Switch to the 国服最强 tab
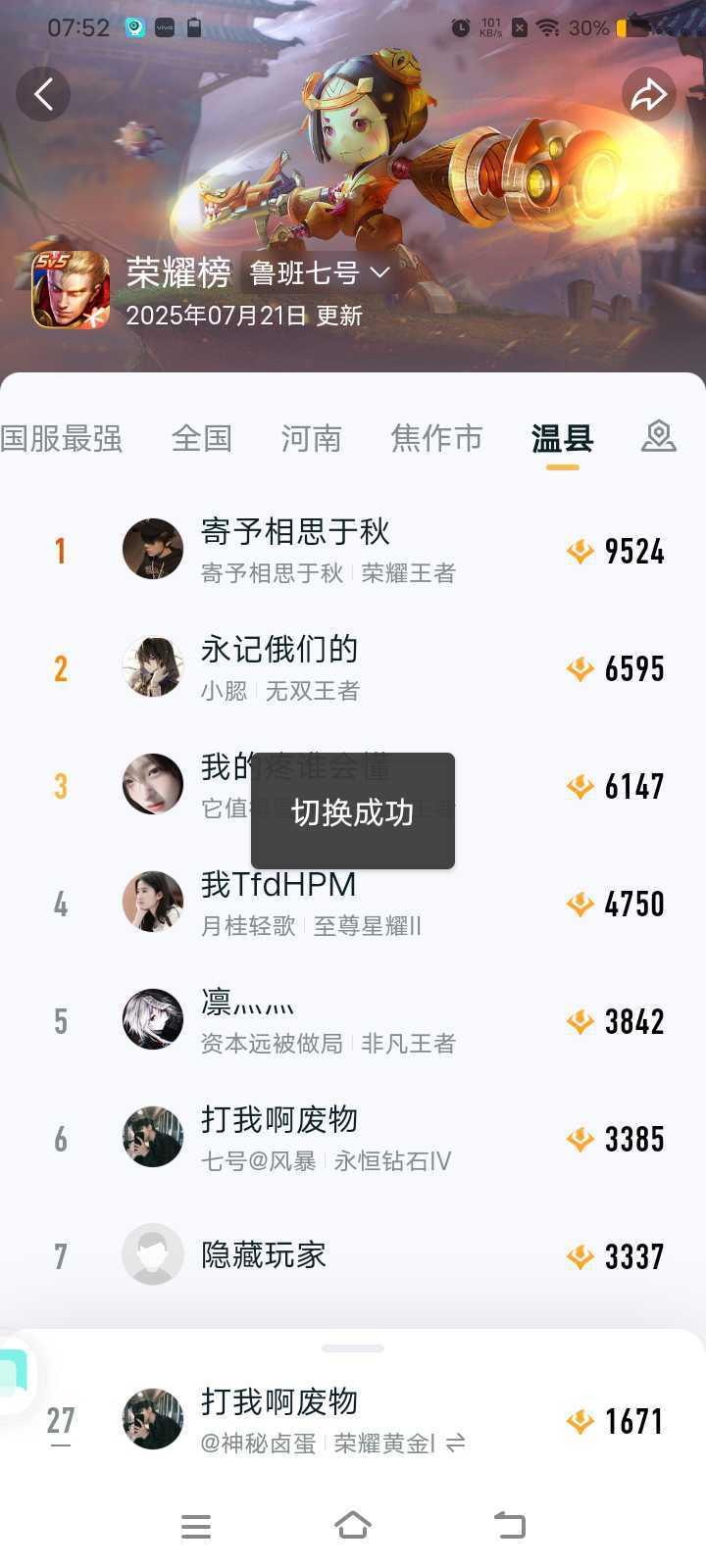The width and height of the screenshot is (706, 1568). pyautogui.click(x=61, y=438)
